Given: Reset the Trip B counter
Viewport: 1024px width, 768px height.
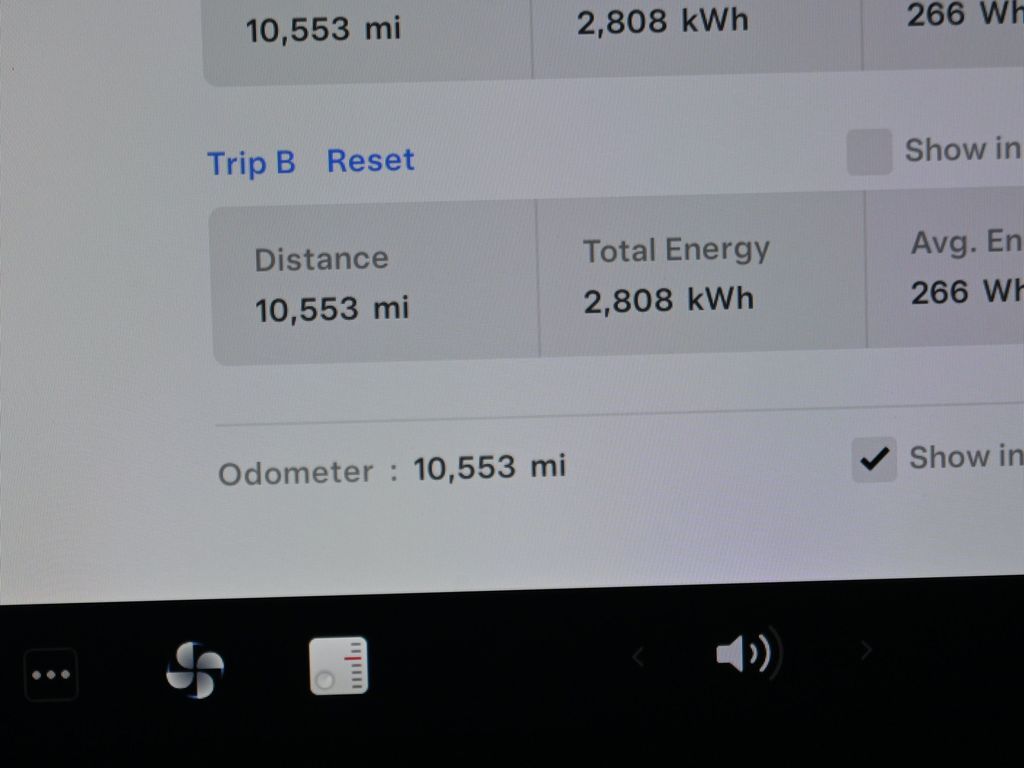Looking at the screenshot, I should coord(370,161).
